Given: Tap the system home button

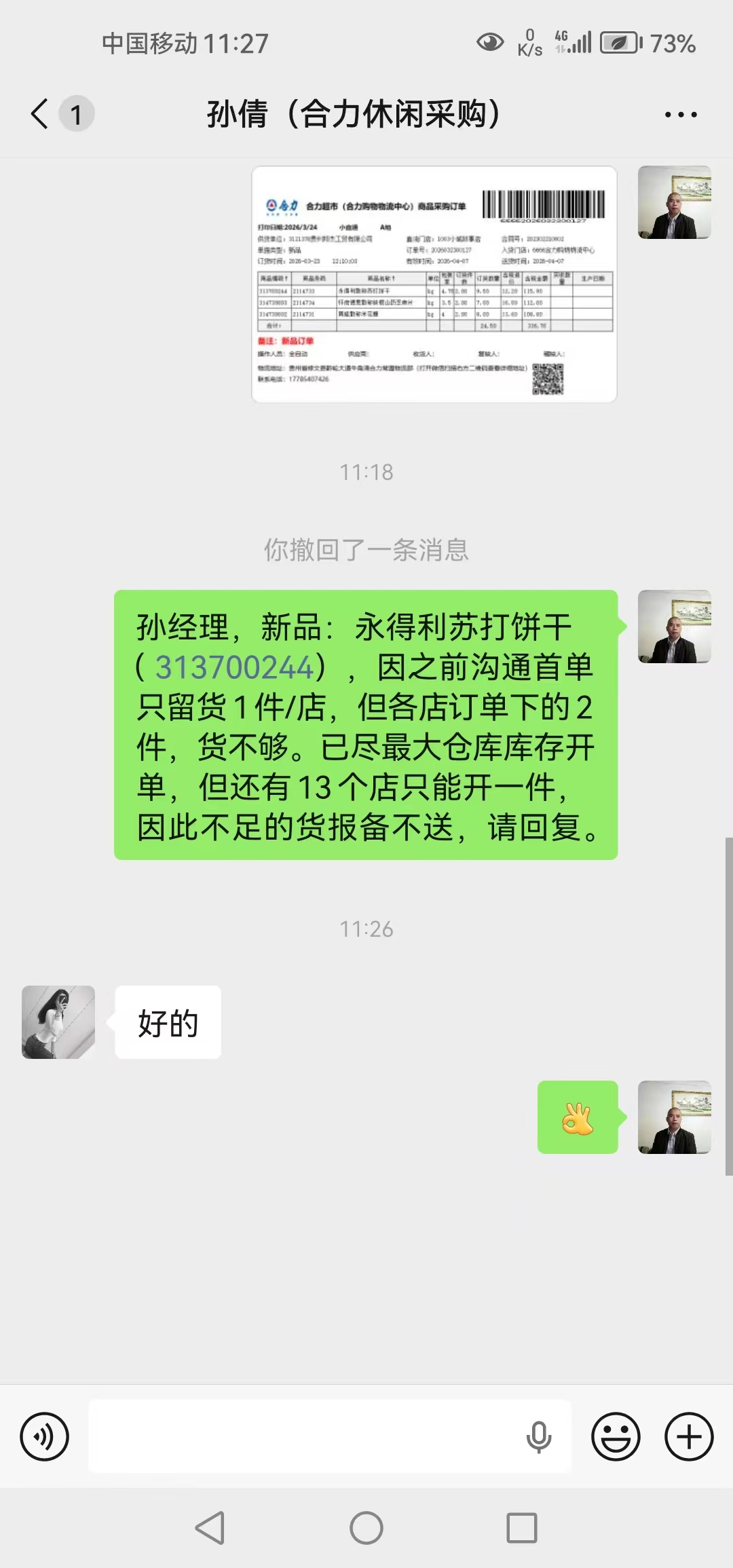Looking at the screenshot, I should [x=366, y=1529].
